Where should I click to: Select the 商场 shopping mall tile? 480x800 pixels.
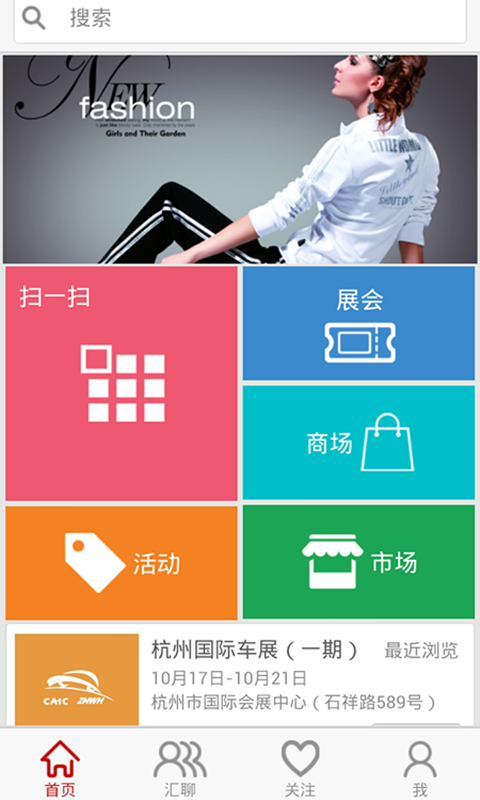[359, 442]
